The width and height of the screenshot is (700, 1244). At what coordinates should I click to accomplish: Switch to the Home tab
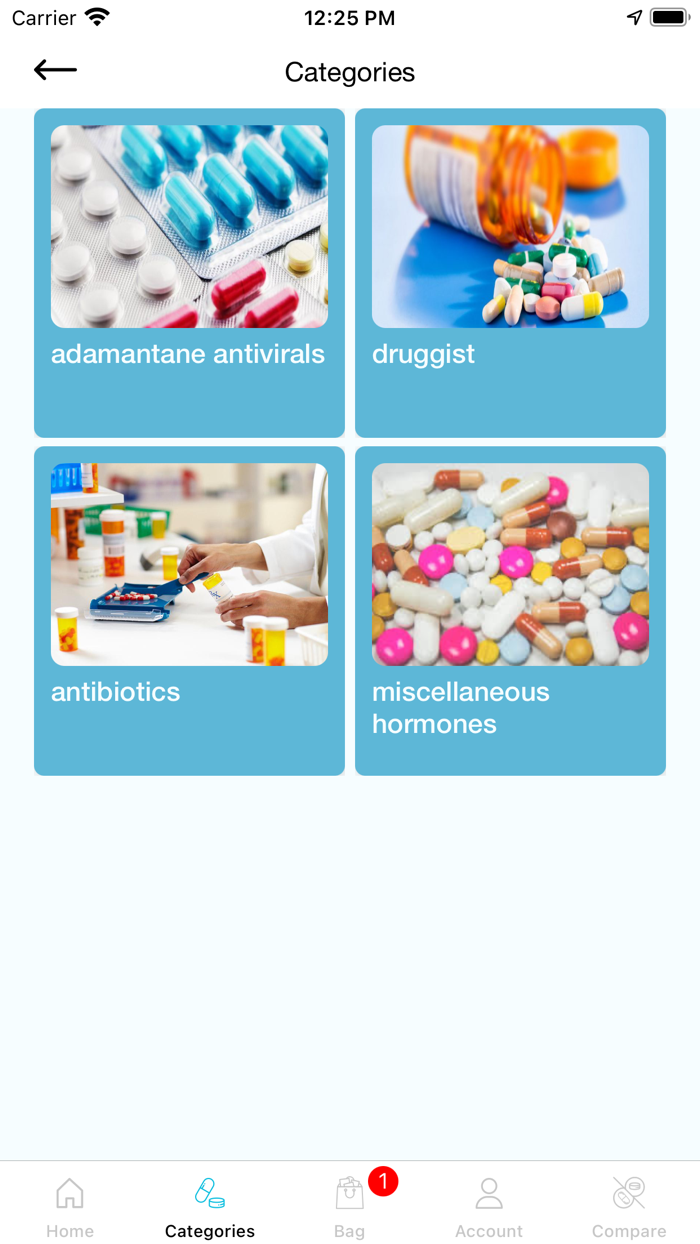70,1206
